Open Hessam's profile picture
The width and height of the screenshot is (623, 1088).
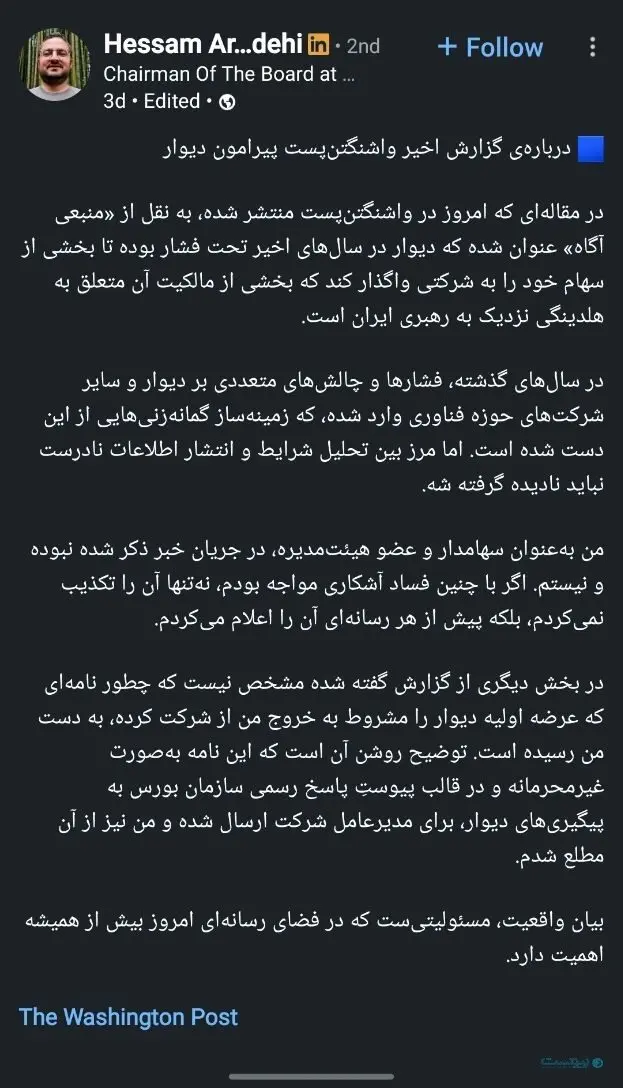[54, 65]
